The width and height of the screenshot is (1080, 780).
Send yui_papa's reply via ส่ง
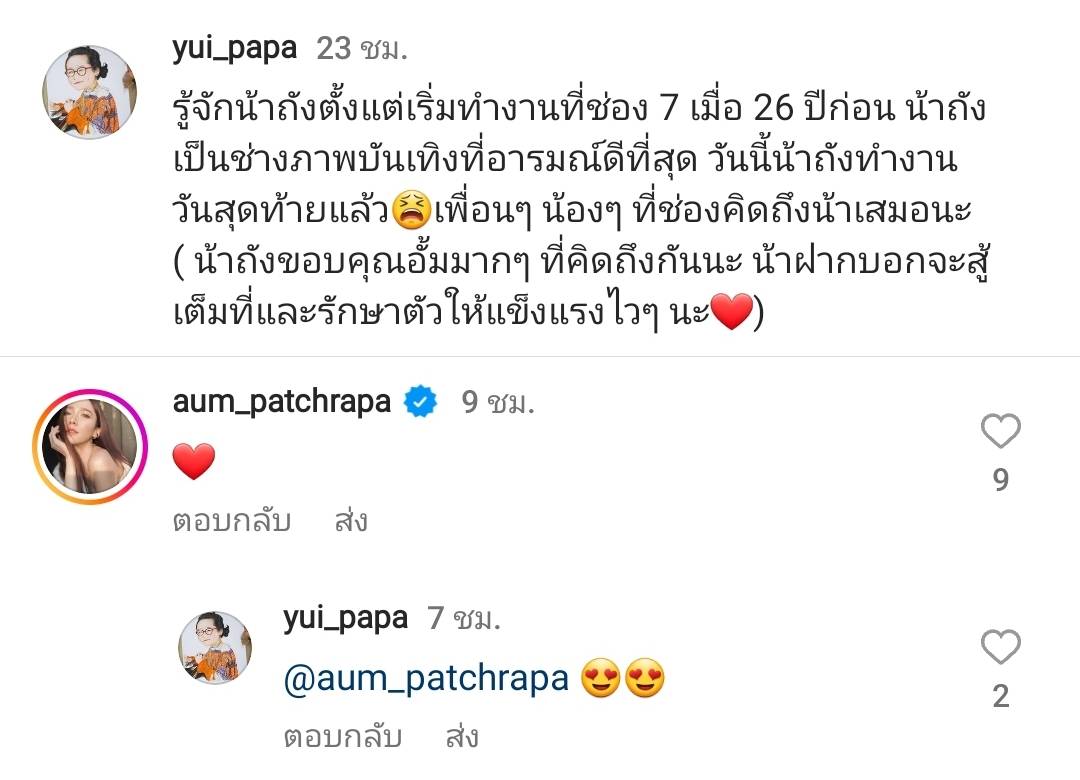click(461, 738)
